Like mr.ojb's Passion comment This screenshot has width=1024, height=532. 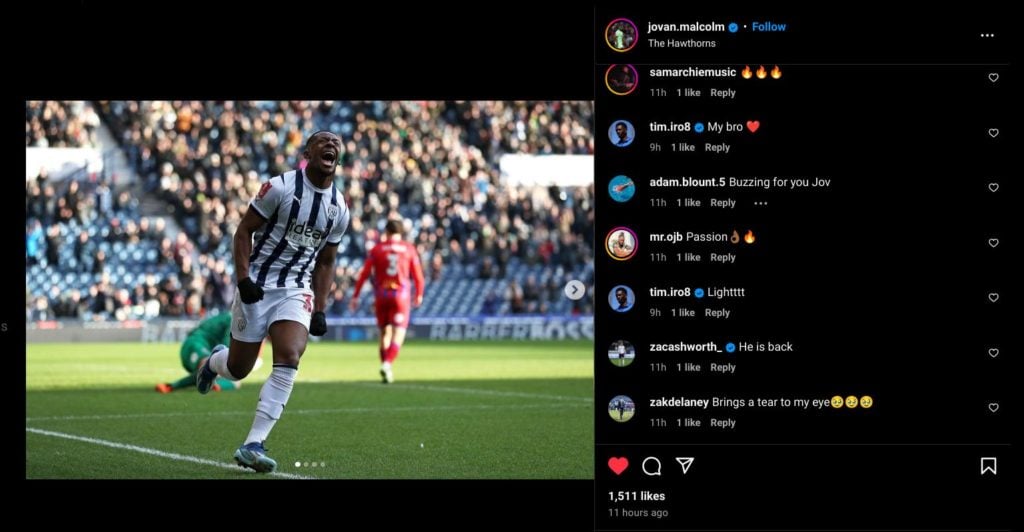point(993,243)
